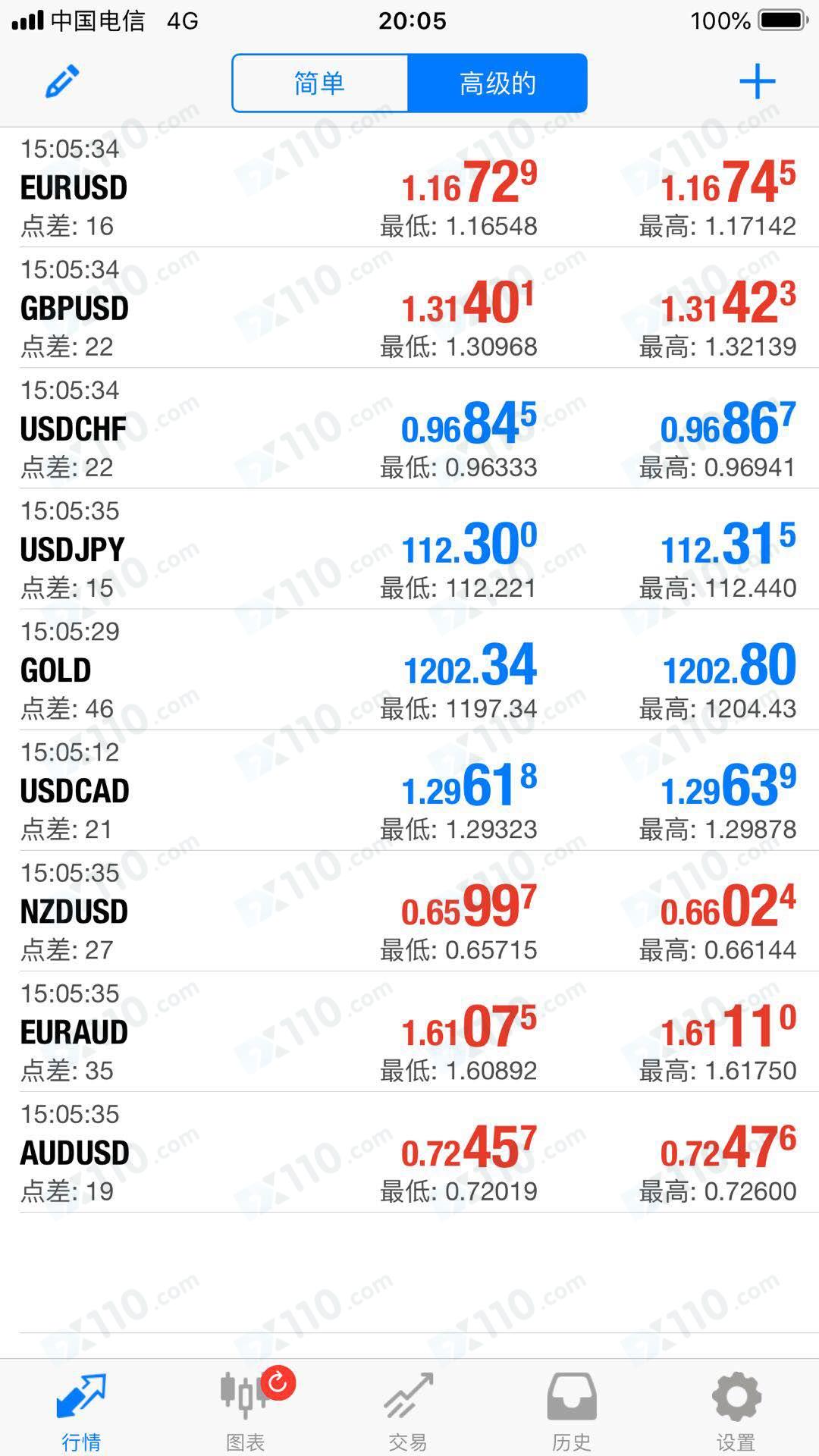The width and height of the screenshot is (819, 1456).
Task: Open the EURAUD quote row
Action: (409, 1031)
